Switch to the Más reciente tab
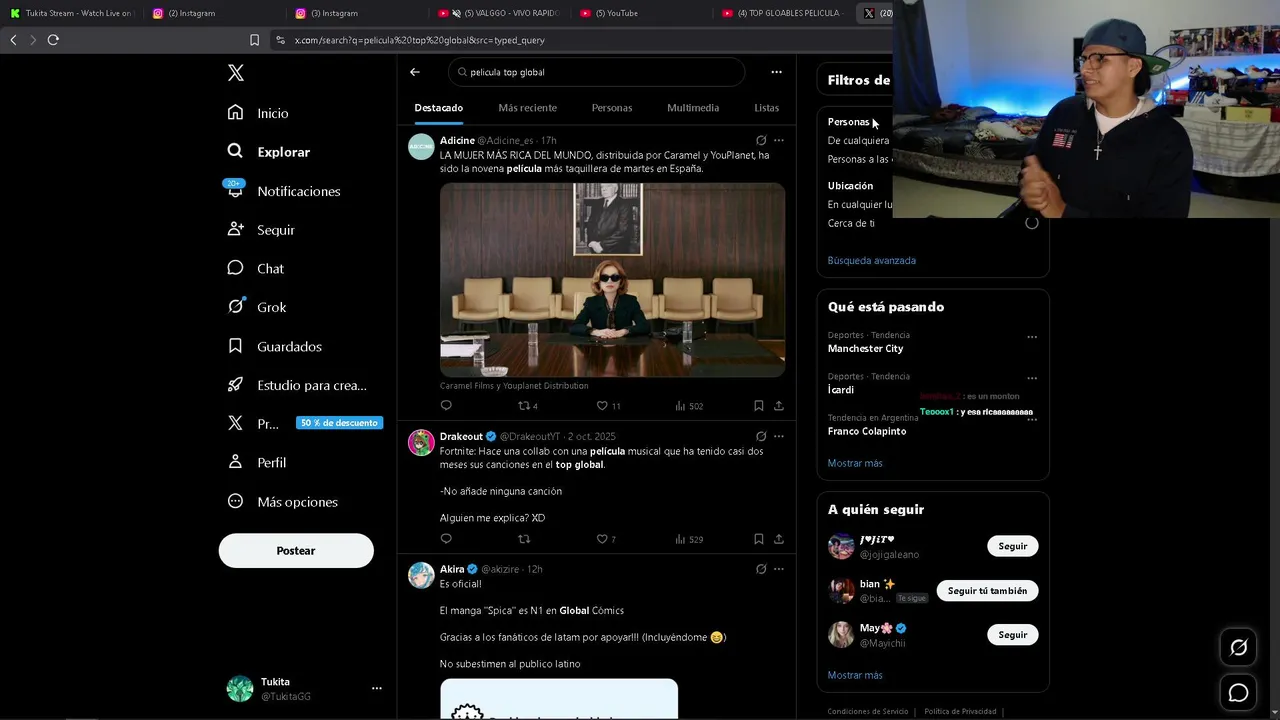 pos(527,108)
